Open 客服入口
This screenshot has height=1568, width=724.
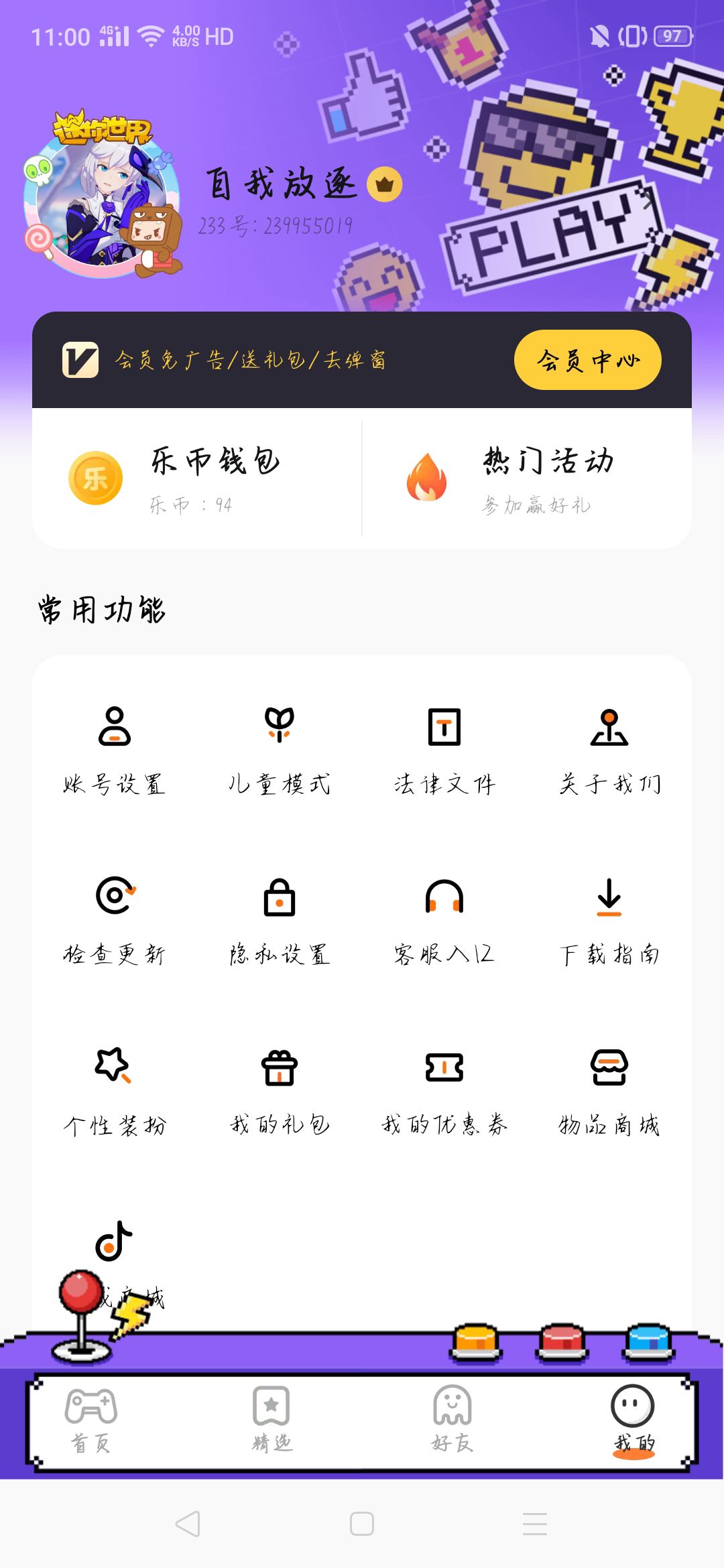pyautogui.click(x=444, y=921)
